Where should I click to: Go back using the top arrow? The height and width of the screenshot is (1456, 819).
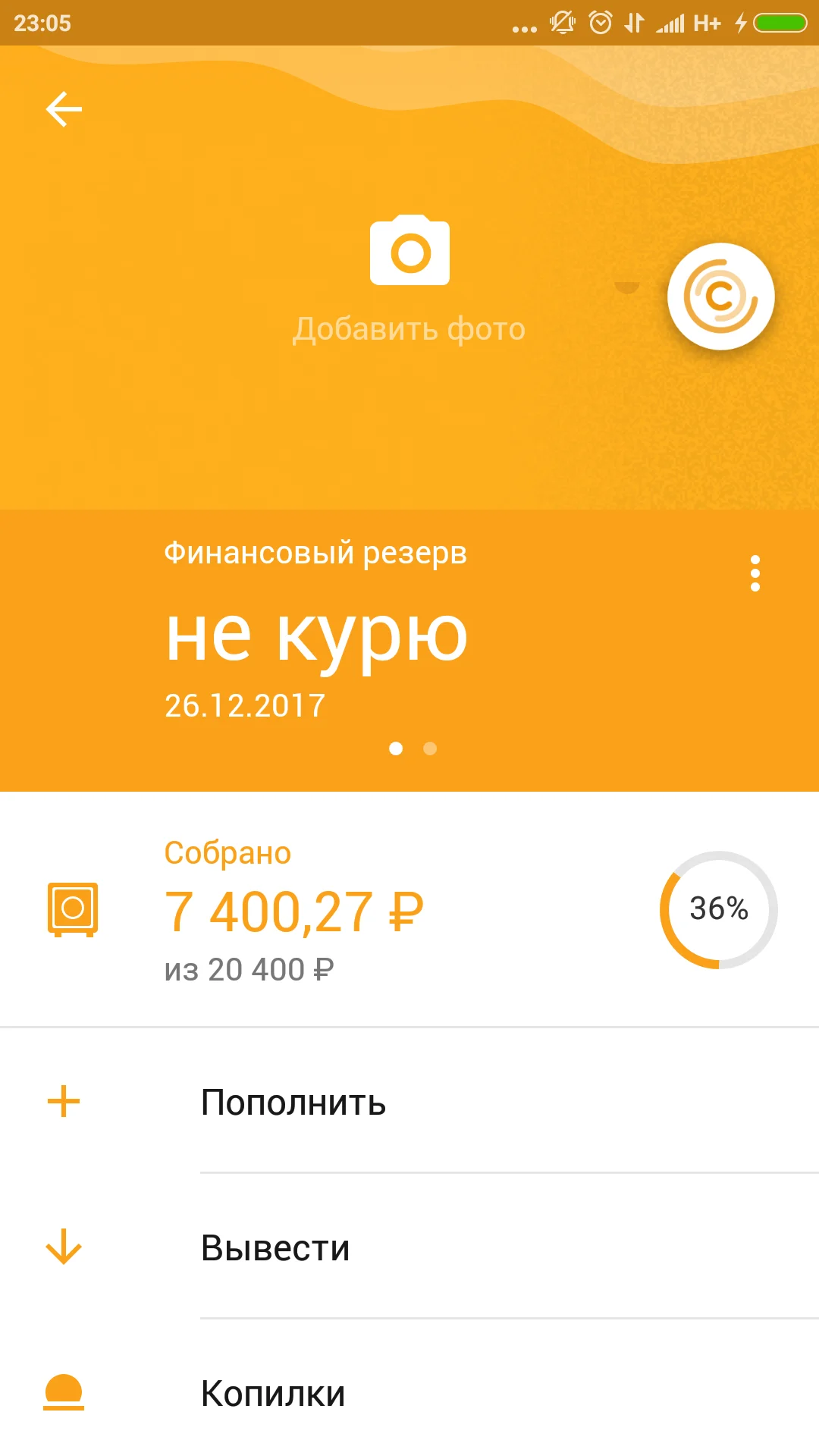[x=64, y=109]
